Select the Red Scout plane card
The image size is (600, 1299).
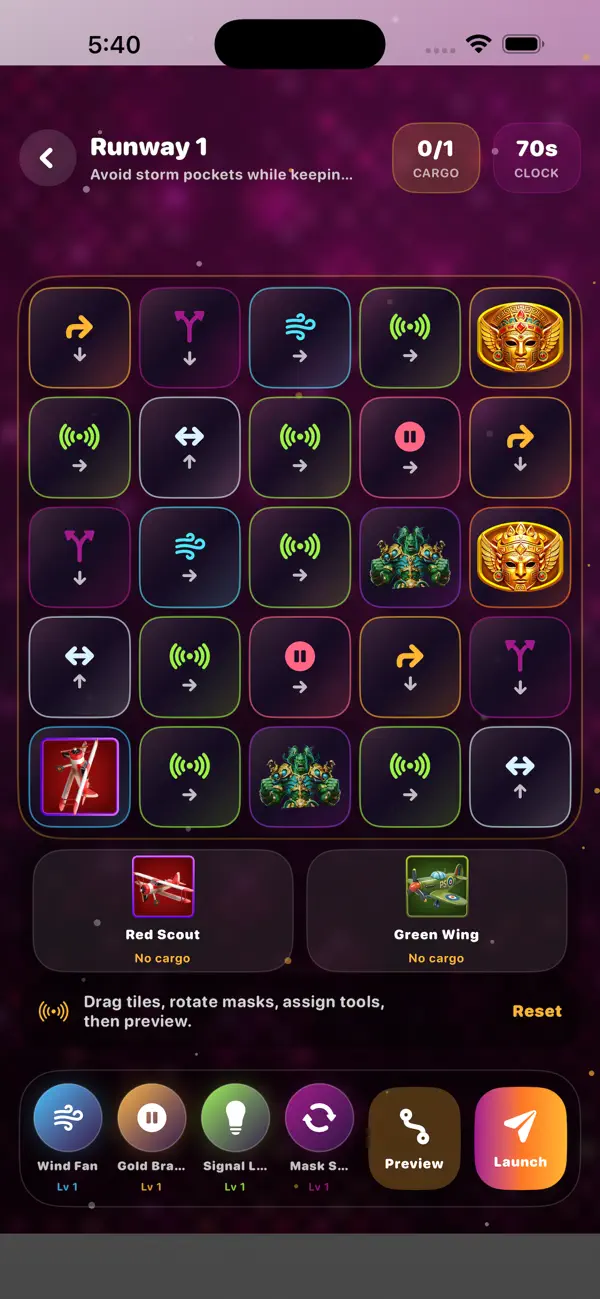163,911
